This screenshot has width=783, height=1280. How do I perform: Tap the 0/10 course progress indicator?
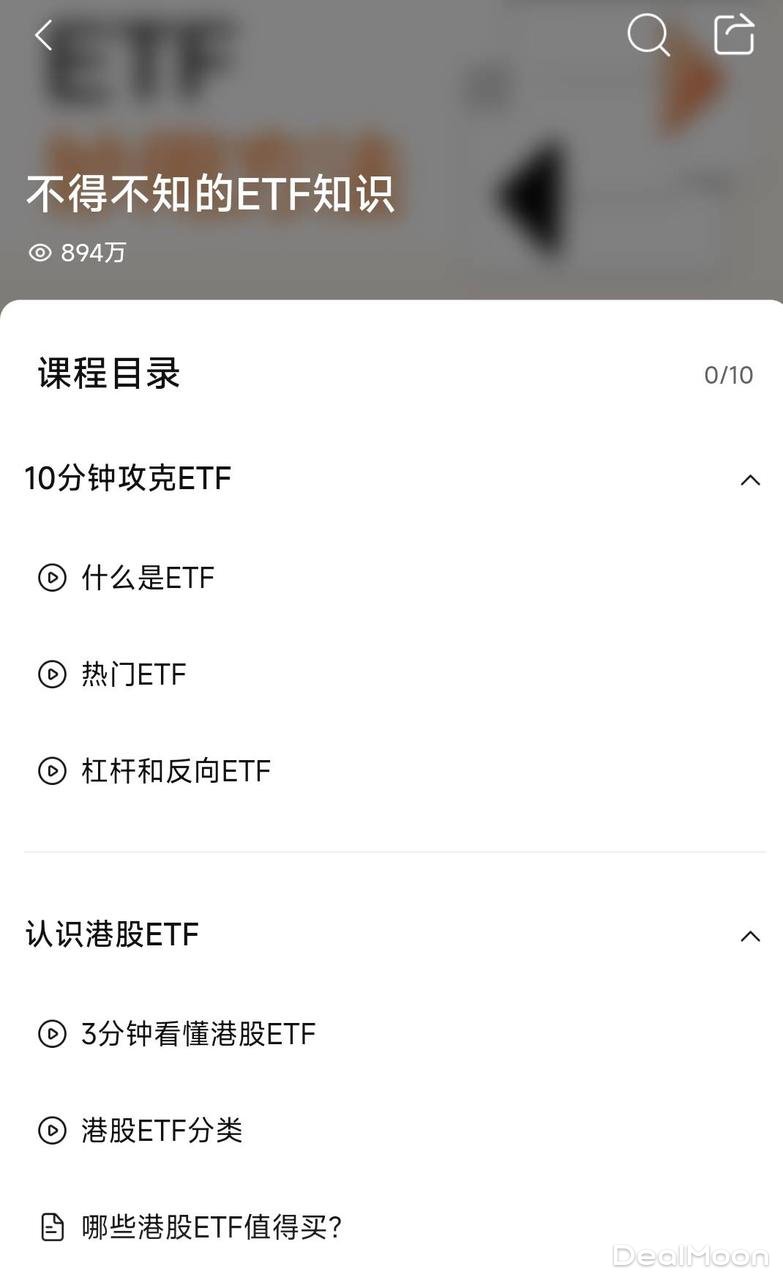tap(726, 375)
